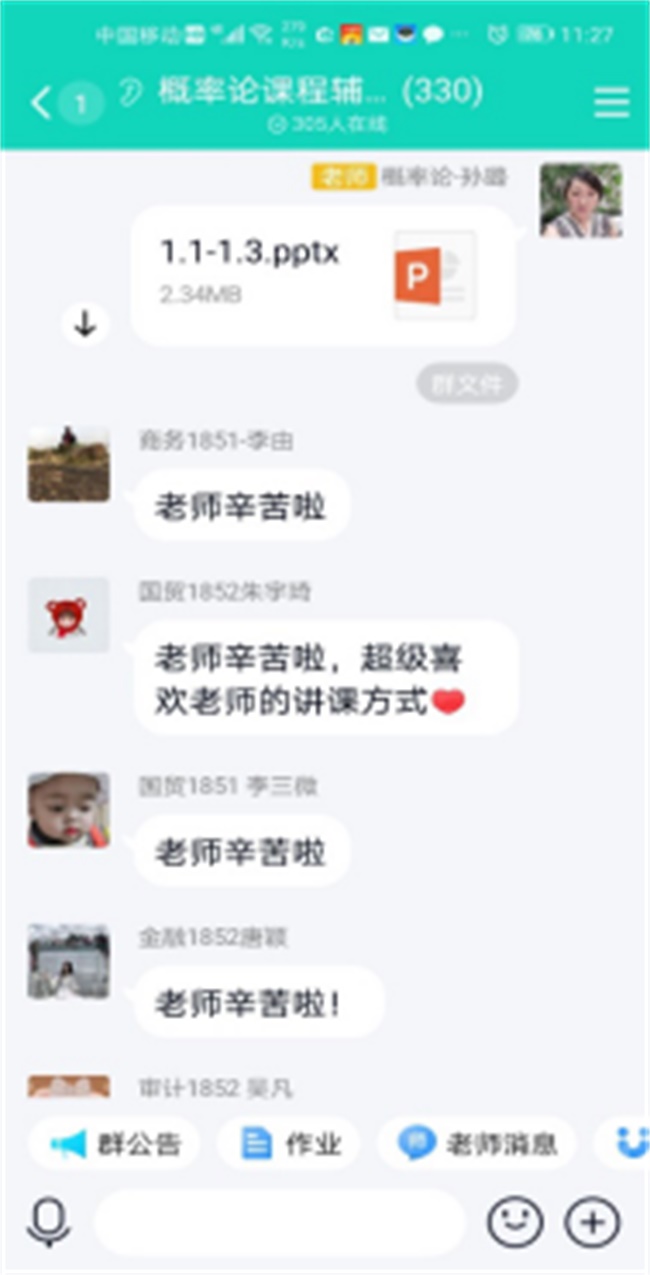Image resolution: width=650 pixels, height=1275 pixels.
Task: Open 老师消息 teacher messages
Action: pyautogui.click(x=476, y=1144)
